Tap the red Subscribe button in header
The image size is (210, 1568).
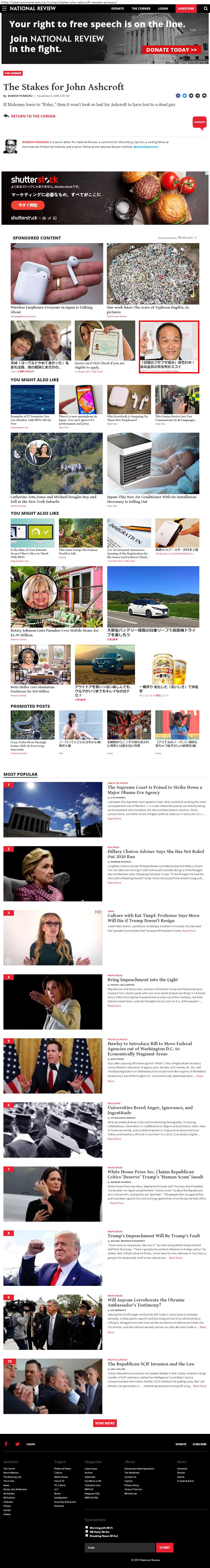[x=186, y=9]
